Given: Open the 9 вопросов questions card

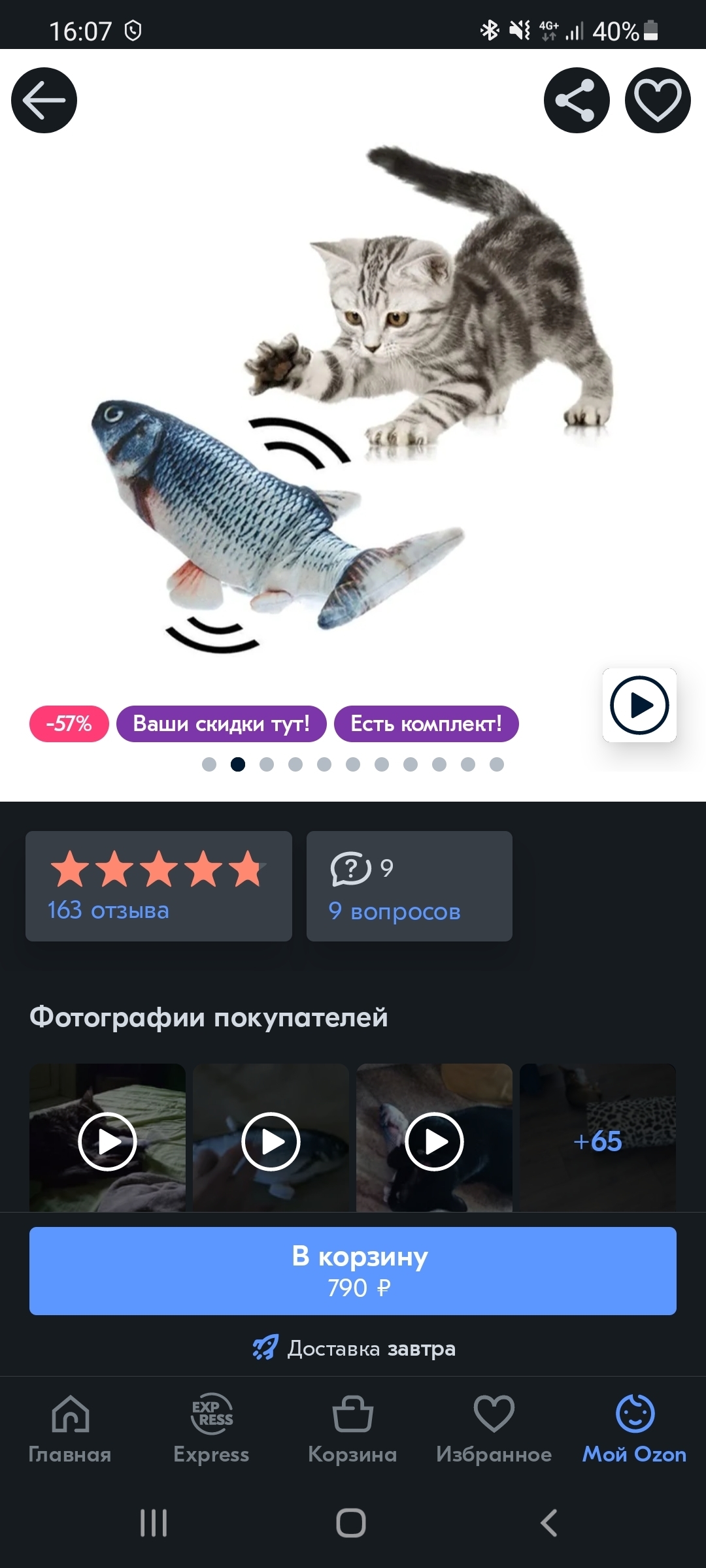Looking at the screenshot, I should (x=409, y=886).
